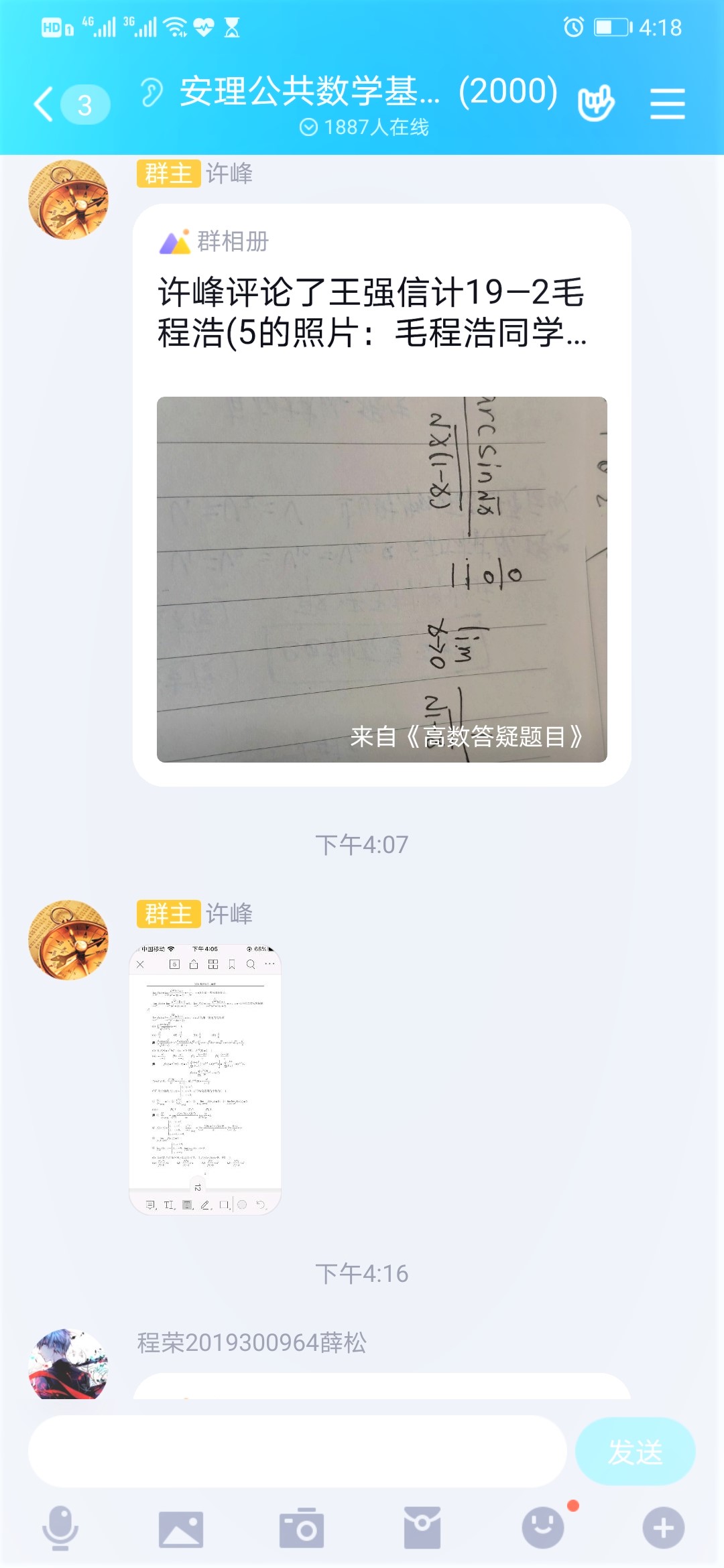The height and width of the screenshot is (1568, 724).
Task: Open more options plus button
Action: point(664,1528)
